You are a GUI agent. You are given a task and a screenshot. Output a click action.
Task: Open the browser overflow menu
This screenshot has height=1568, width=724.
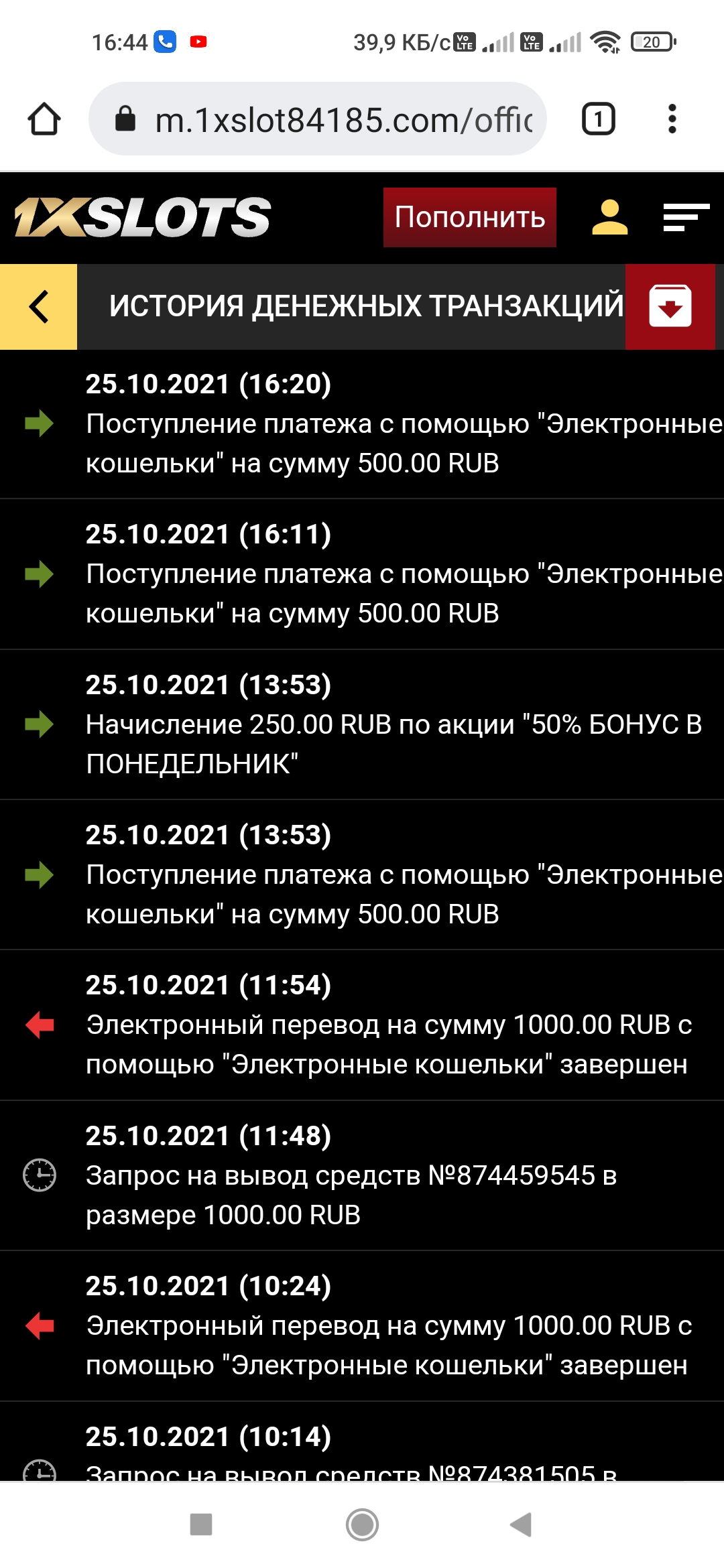tap(672, 120)
